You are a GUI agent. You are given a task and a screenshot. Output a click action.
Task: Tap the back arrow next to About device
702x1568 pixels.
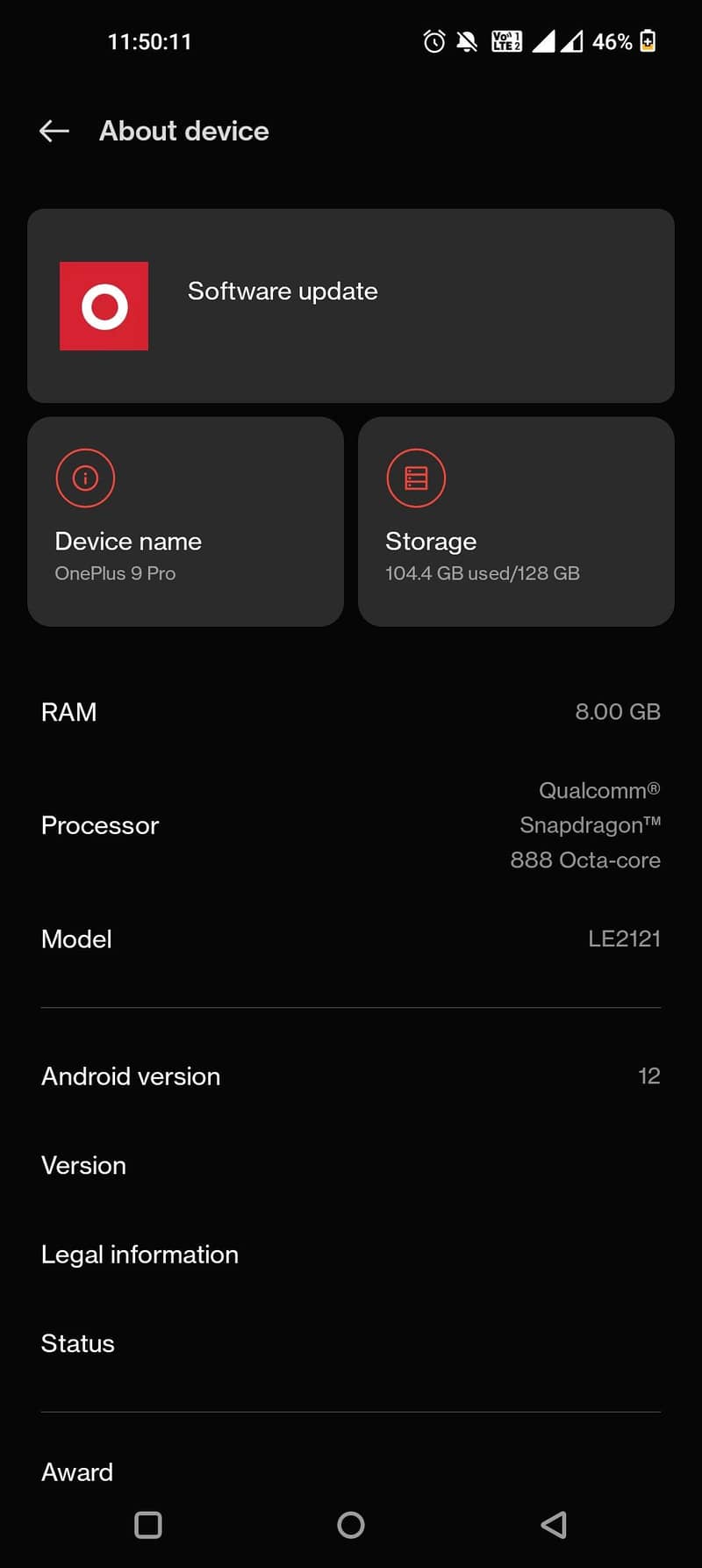[54, 130]
